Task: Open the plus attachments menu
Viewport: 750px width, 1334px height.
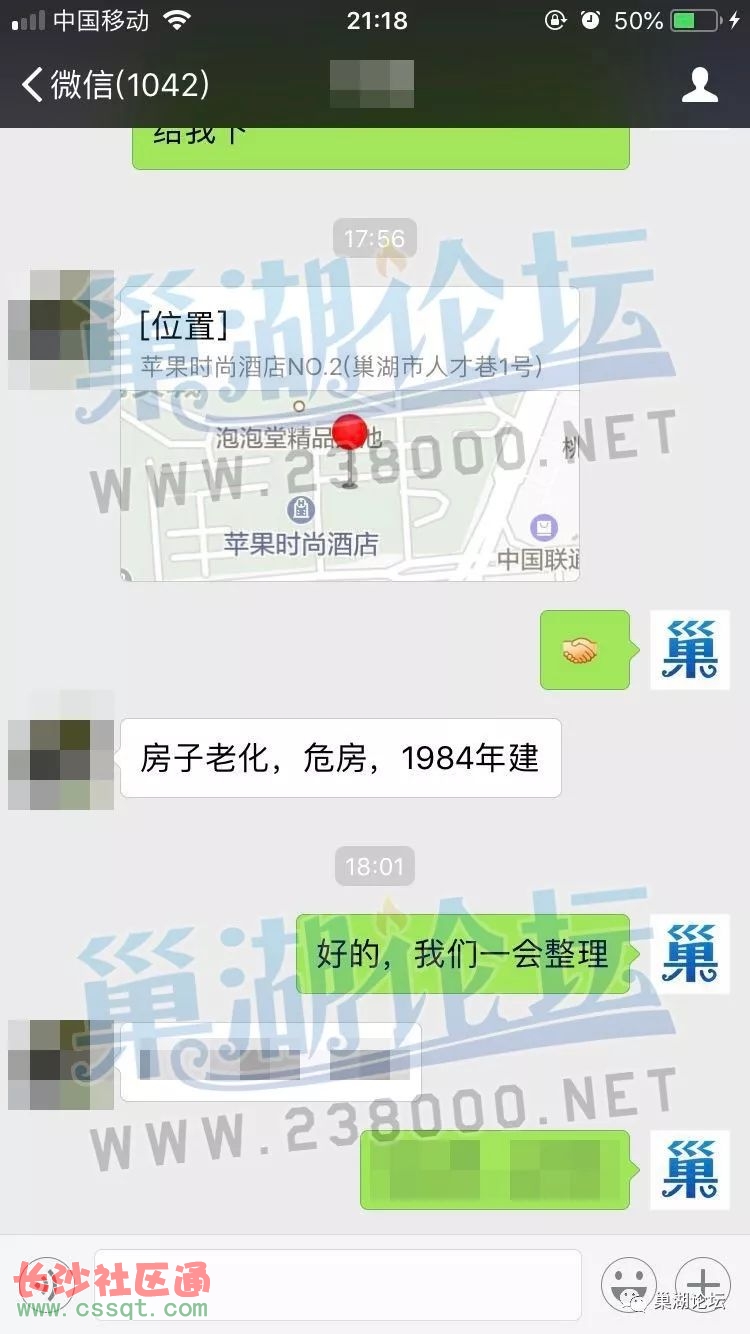Action: click(x=702, y=1284)
